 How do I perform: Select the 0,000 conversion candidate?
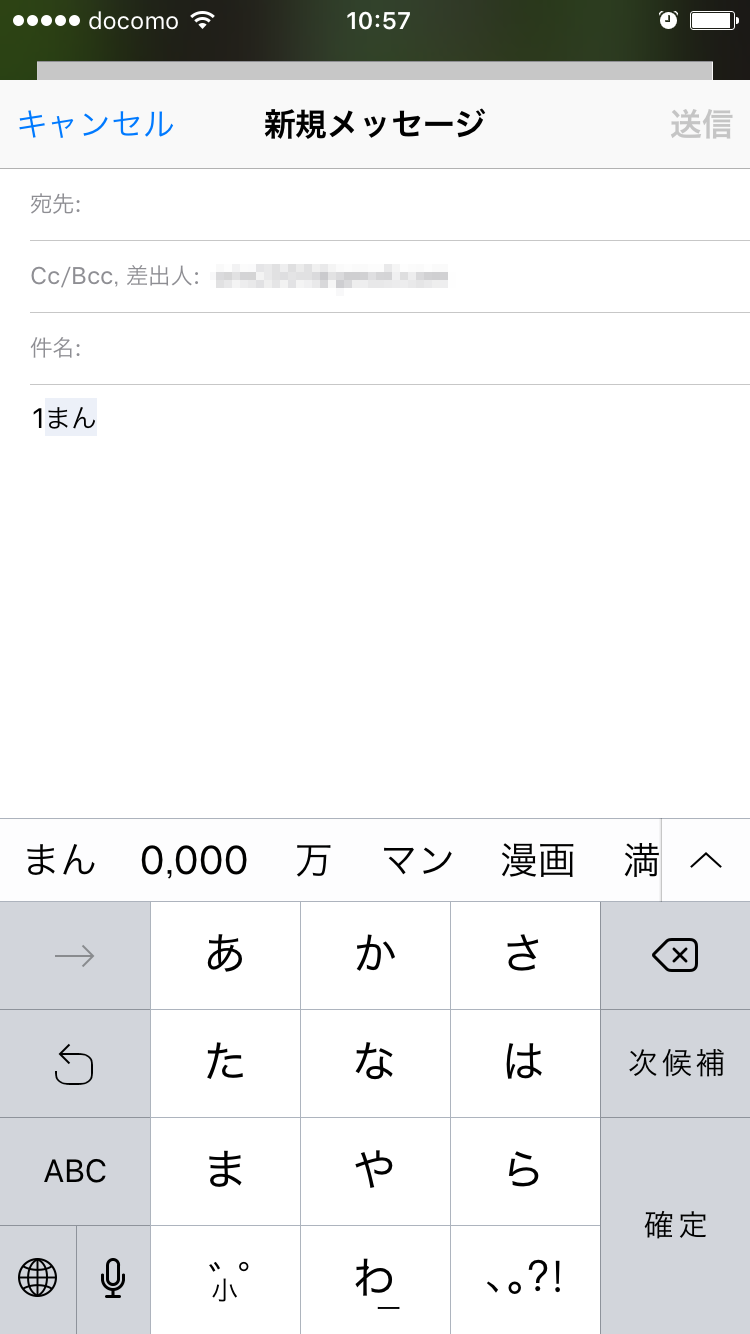(194, 860)
